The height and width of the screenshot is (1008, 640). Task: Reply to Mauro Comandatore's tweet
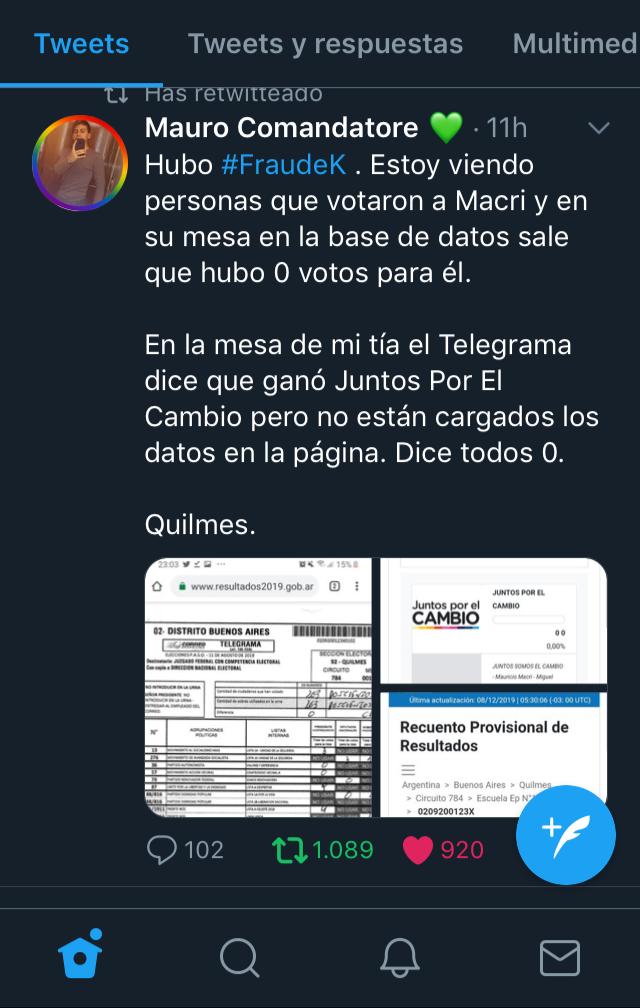pos(162,850)
